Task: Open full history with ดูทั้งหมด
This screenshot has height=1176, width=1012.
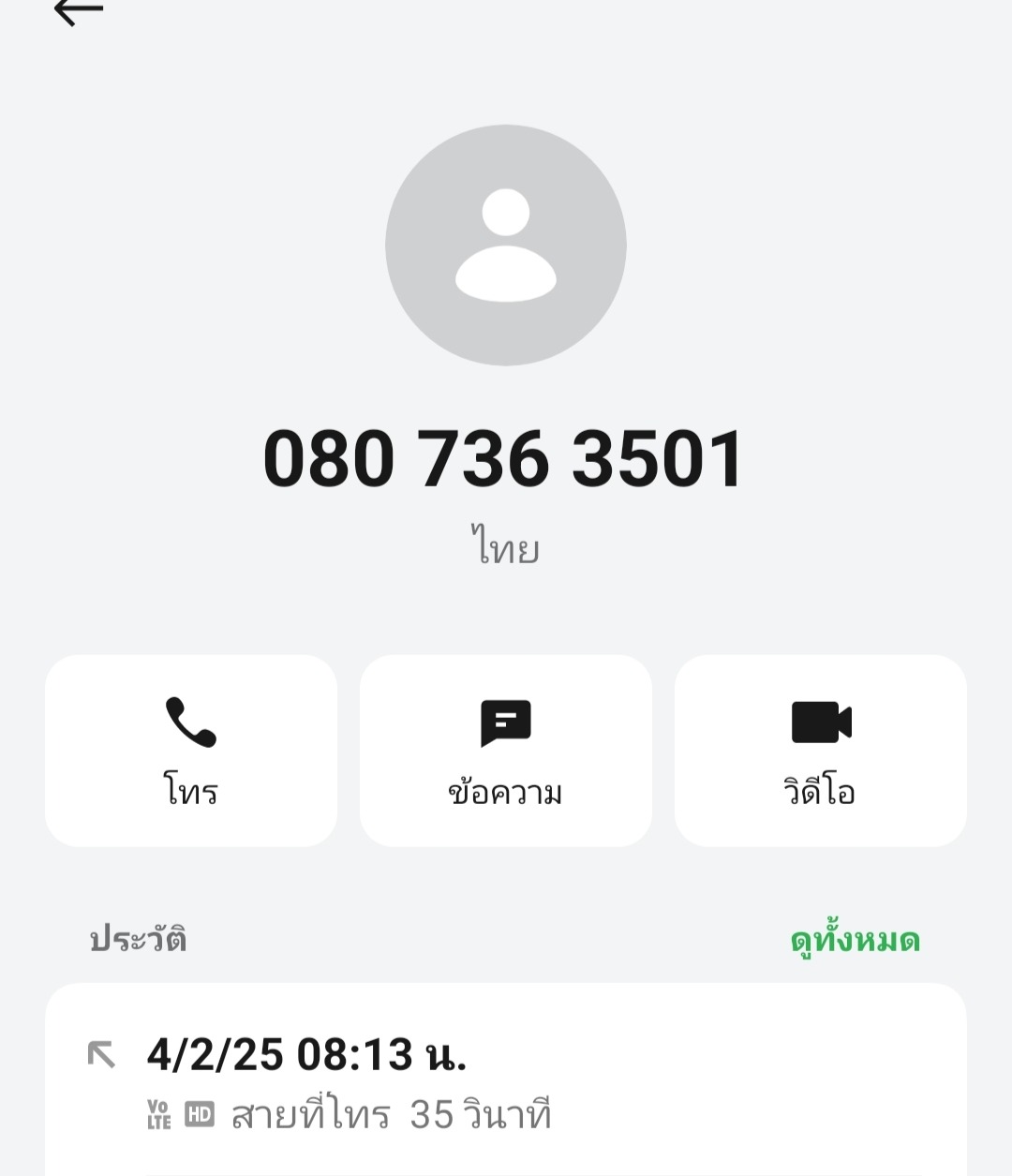Action: (855, 940)
